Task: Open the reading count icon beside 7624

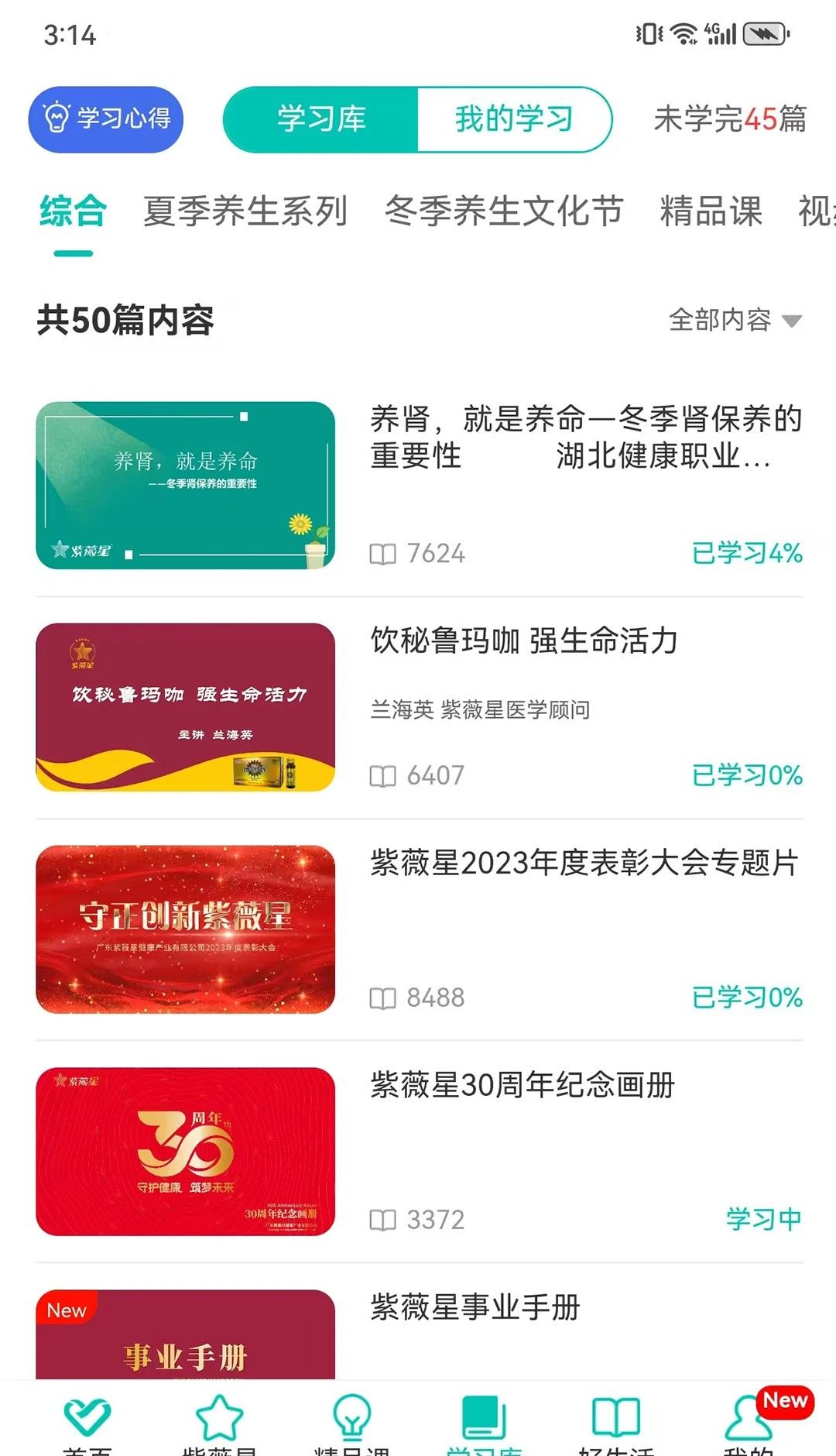Action: coord(382,552)
